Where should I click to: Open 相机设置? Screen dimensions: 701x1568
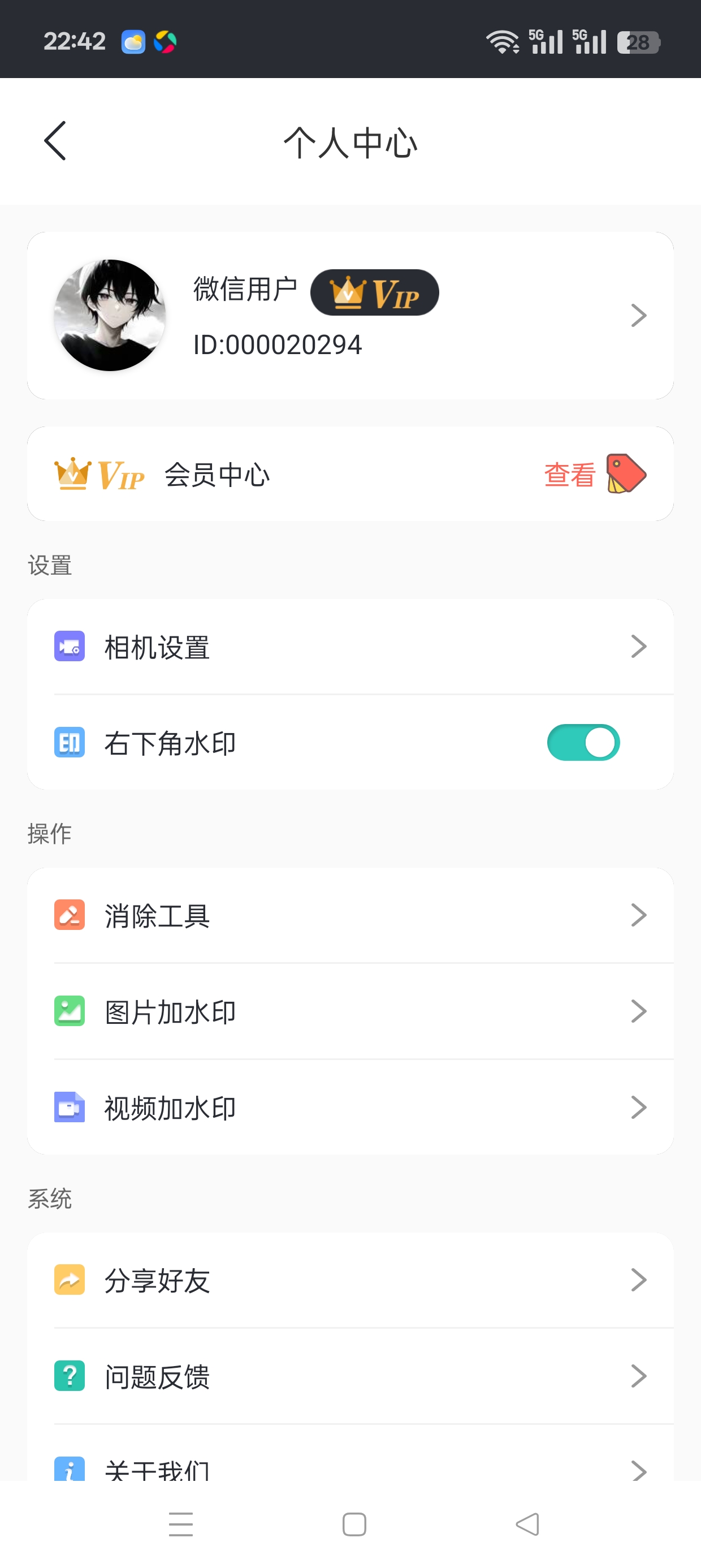click(x=350, y=647)
